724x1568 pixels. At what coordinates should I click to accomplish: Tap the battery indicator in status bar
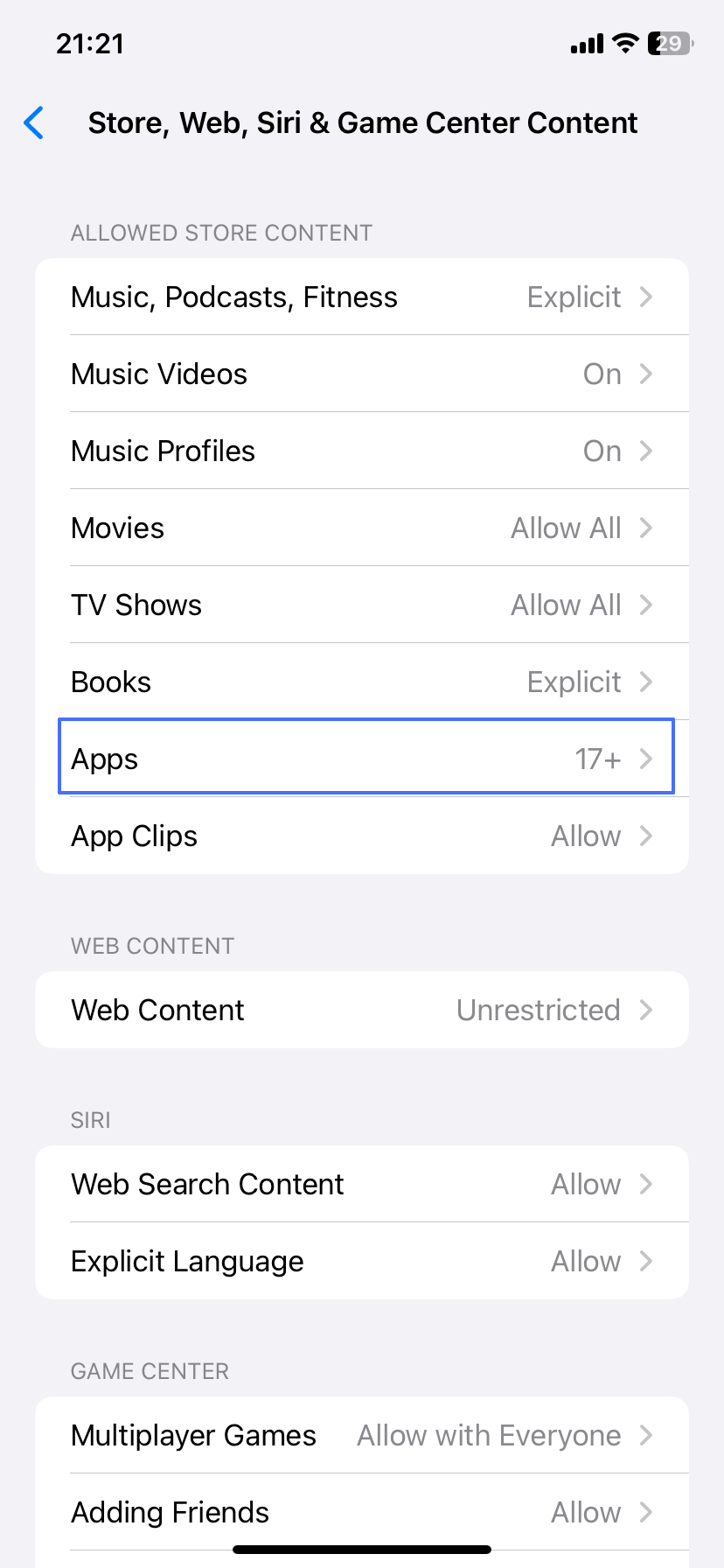point(668,43)
